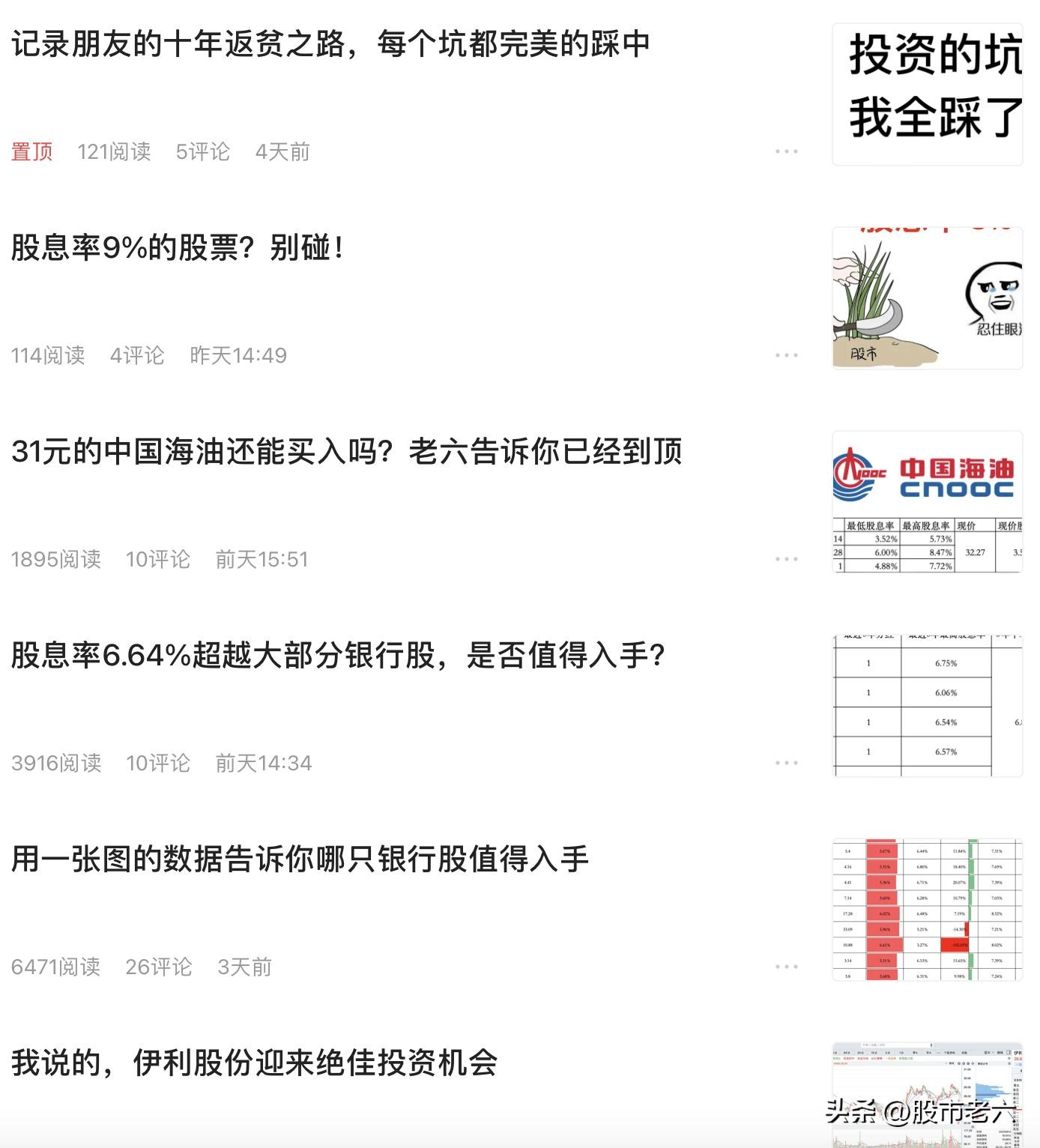Image resolution: width=1040 pixels, height=1148 pixels.
Task: Open the pinned article 记录朋友的十年返贫之路
Action: click(x=330, y=45)
